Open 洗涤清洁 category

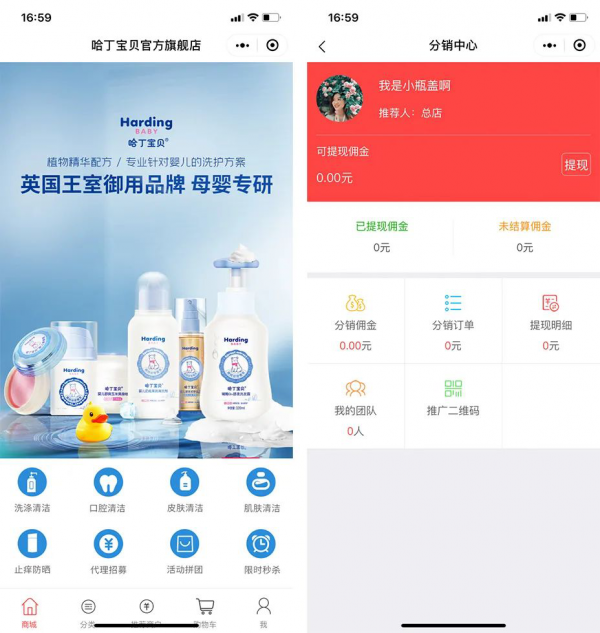pyautogui.click(x=32, y=490)
